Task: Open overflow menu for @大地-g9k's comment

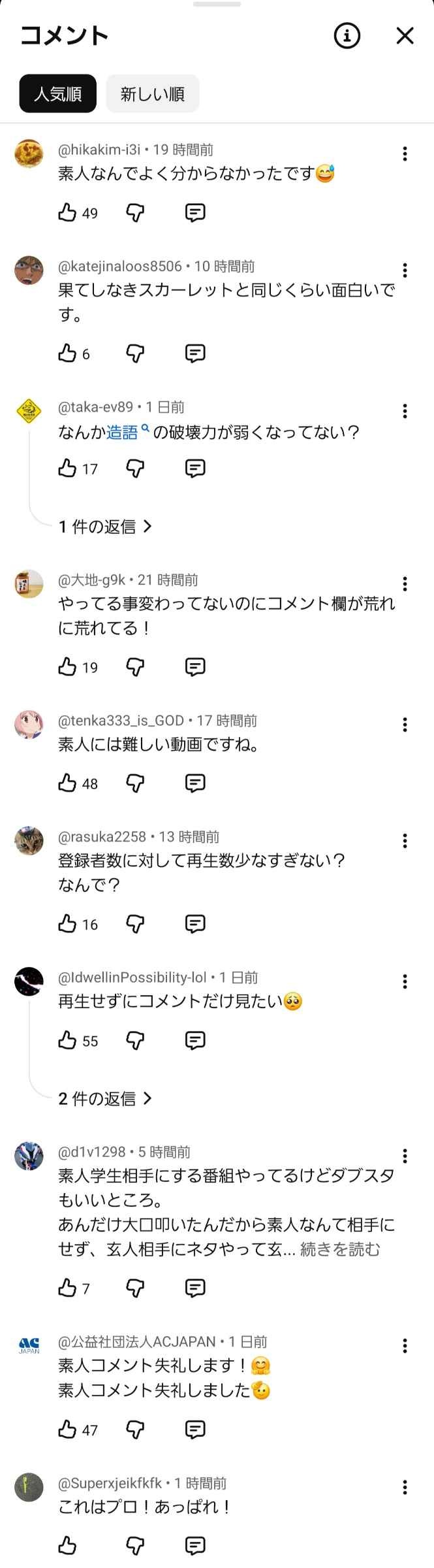Action: point(405,583)
